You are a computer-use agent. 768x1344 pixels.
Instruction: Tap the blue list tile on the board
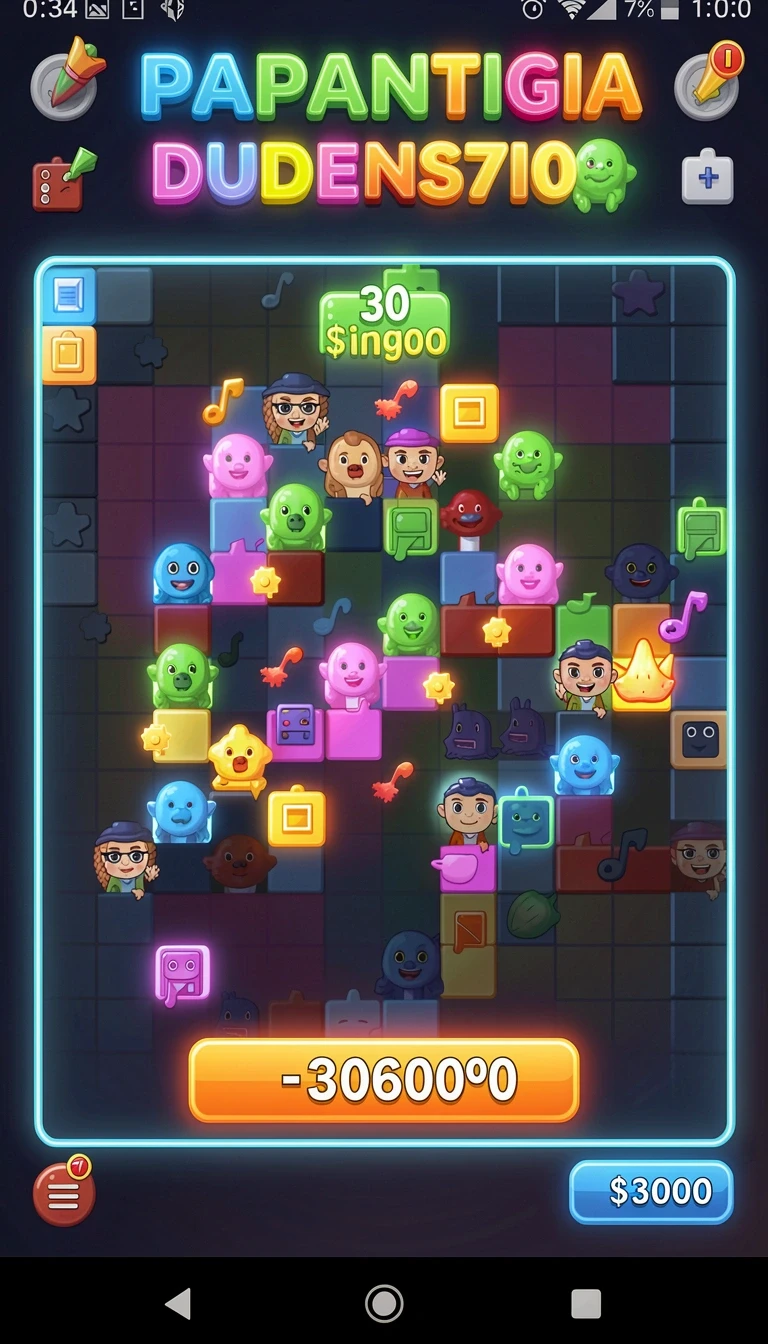point(69,295)
